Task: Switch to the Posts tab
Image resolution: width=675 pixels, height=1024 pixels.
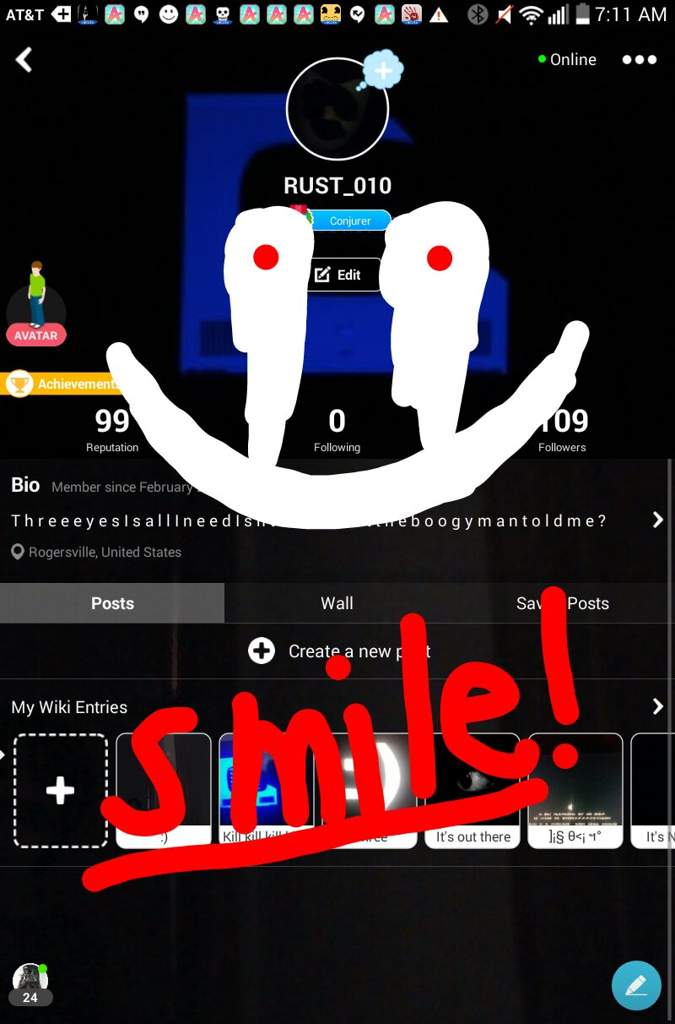Action: click(112, 603)
